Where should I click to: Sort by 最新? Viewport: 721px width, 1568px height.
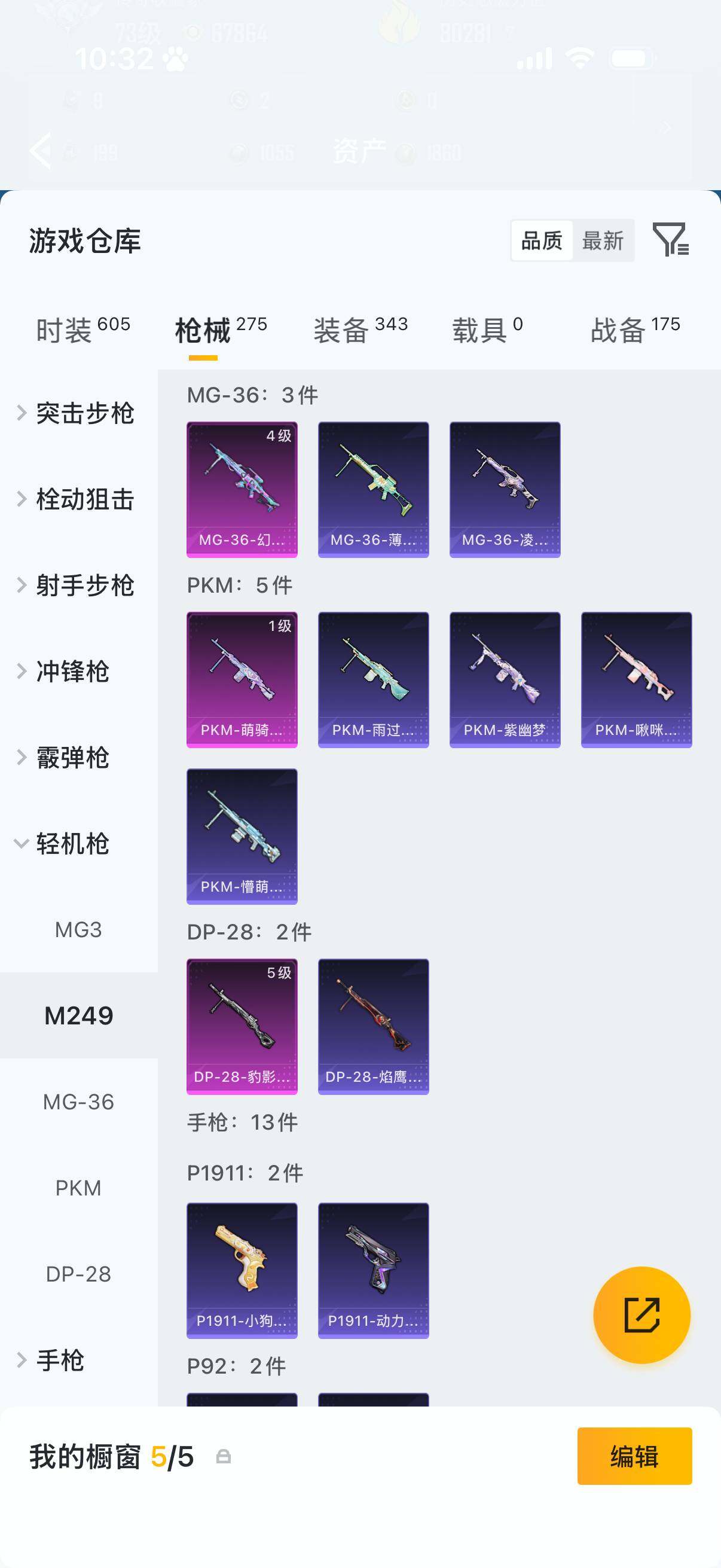(603, 240)
